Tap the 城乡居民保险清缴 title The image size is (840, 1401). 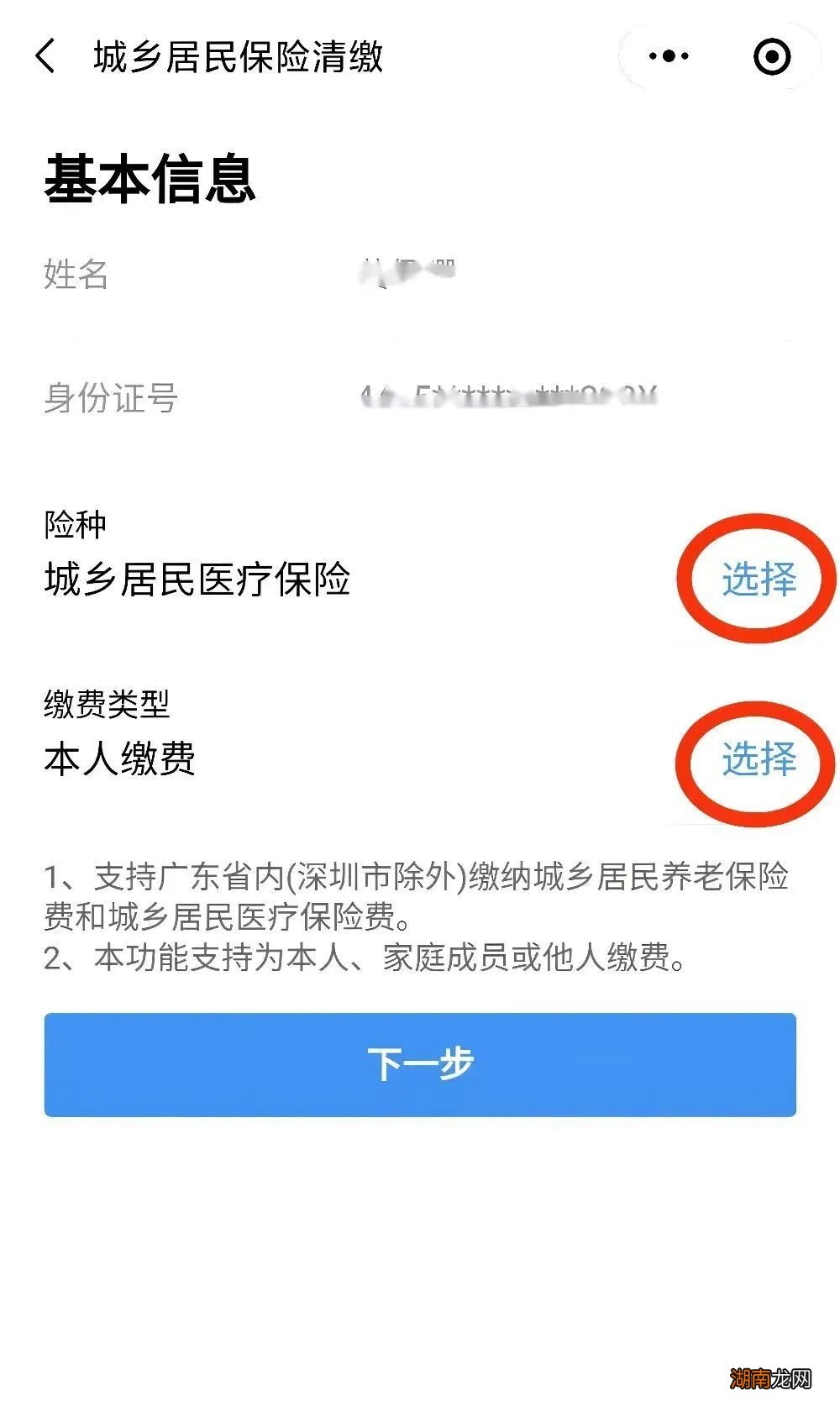pyautogui.click(x=238, y=57)
